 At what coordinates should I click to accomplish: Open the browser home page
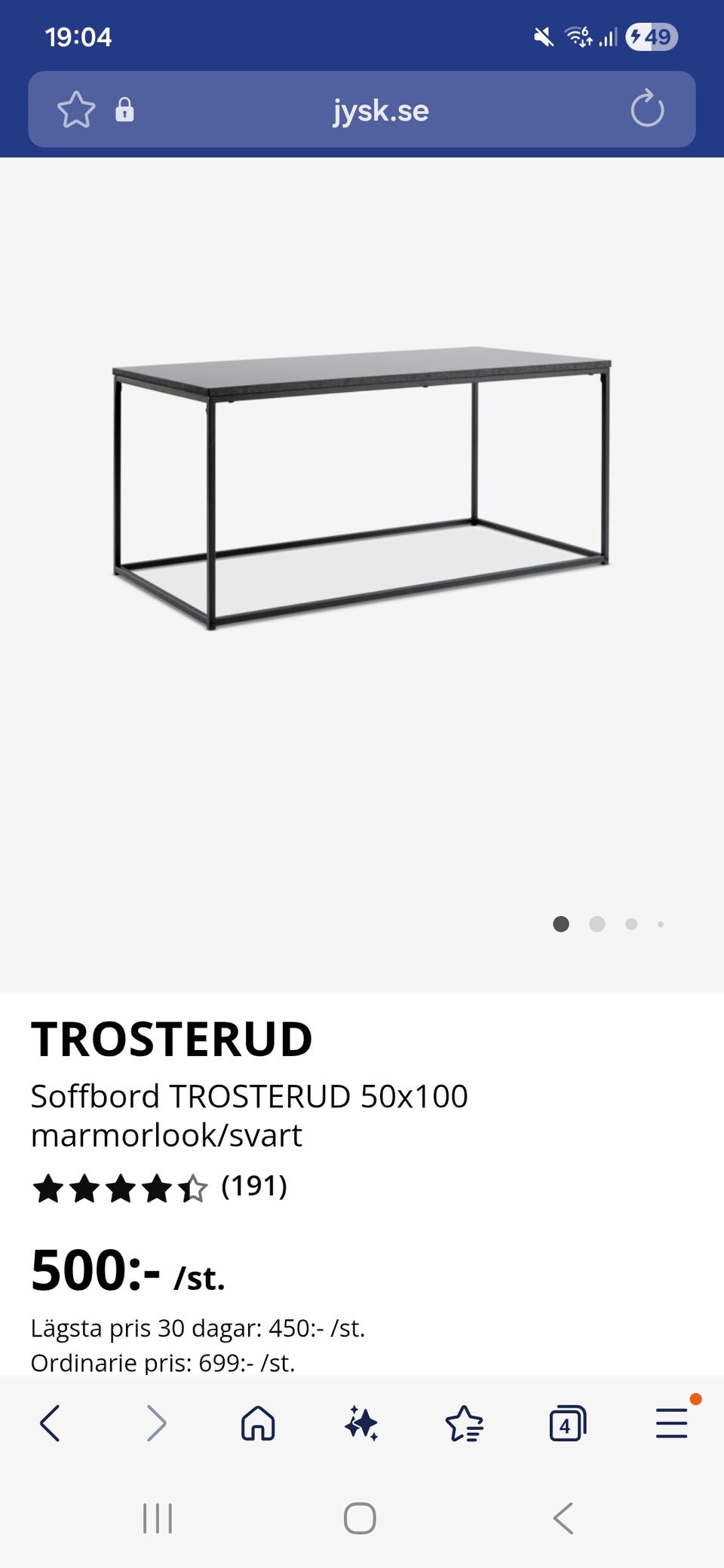[258, 1423]
